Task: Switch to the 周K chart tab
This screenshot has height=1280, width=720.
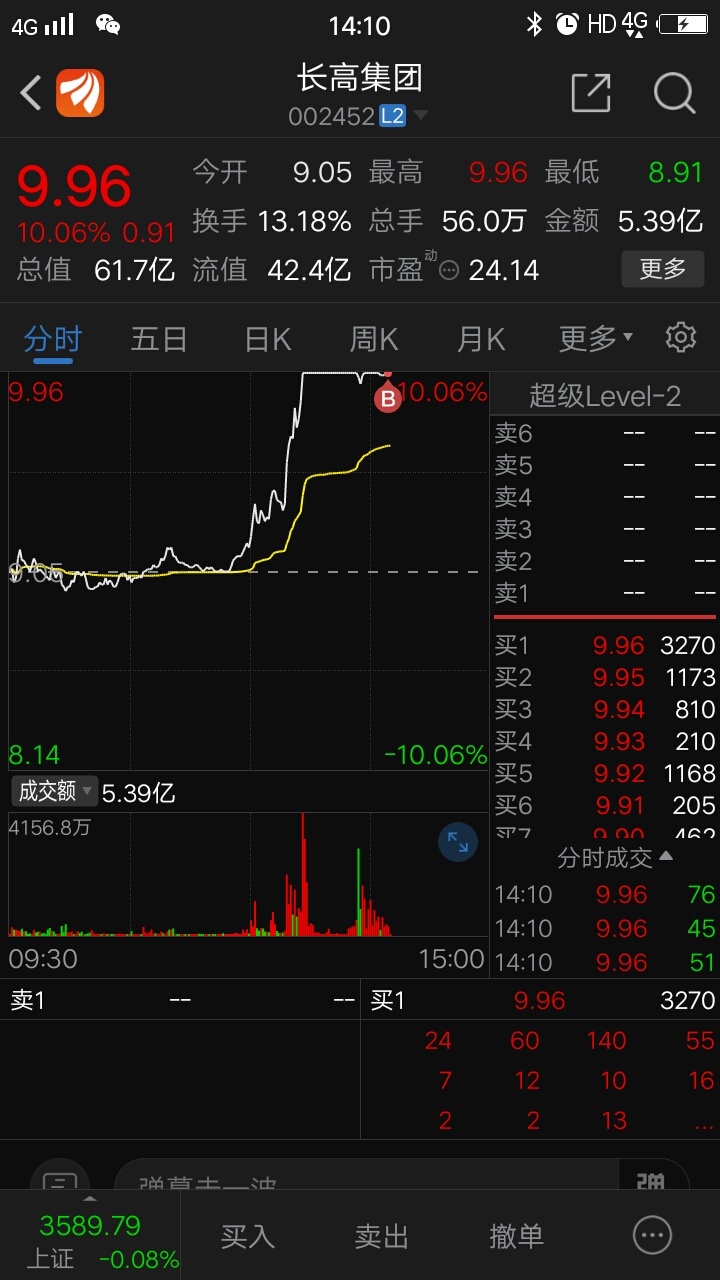Action: tap(374, 339)
